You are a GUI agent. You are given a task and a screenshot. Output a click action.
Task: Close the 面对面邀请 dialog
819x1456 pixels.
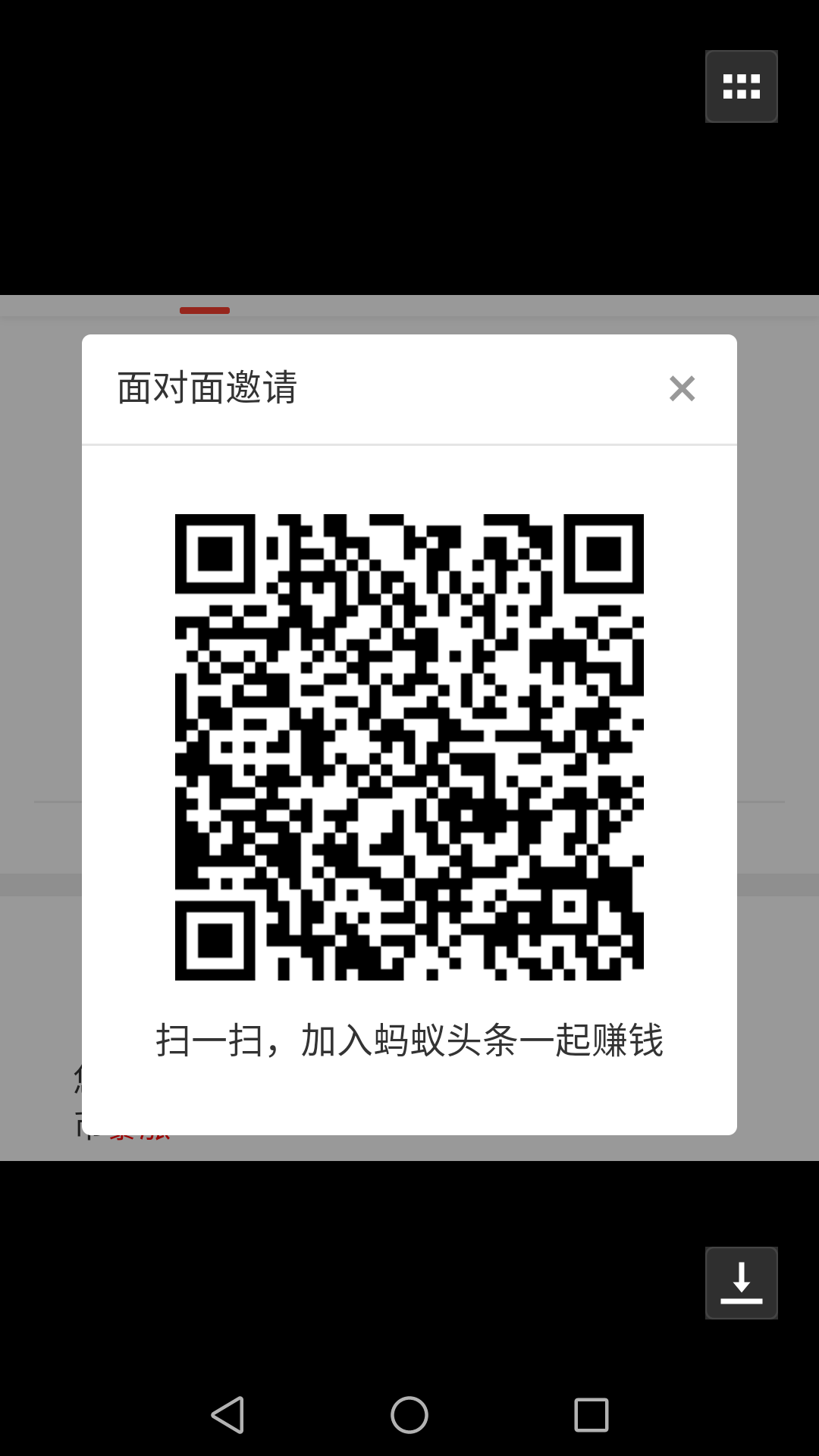(x=682, y=388)
